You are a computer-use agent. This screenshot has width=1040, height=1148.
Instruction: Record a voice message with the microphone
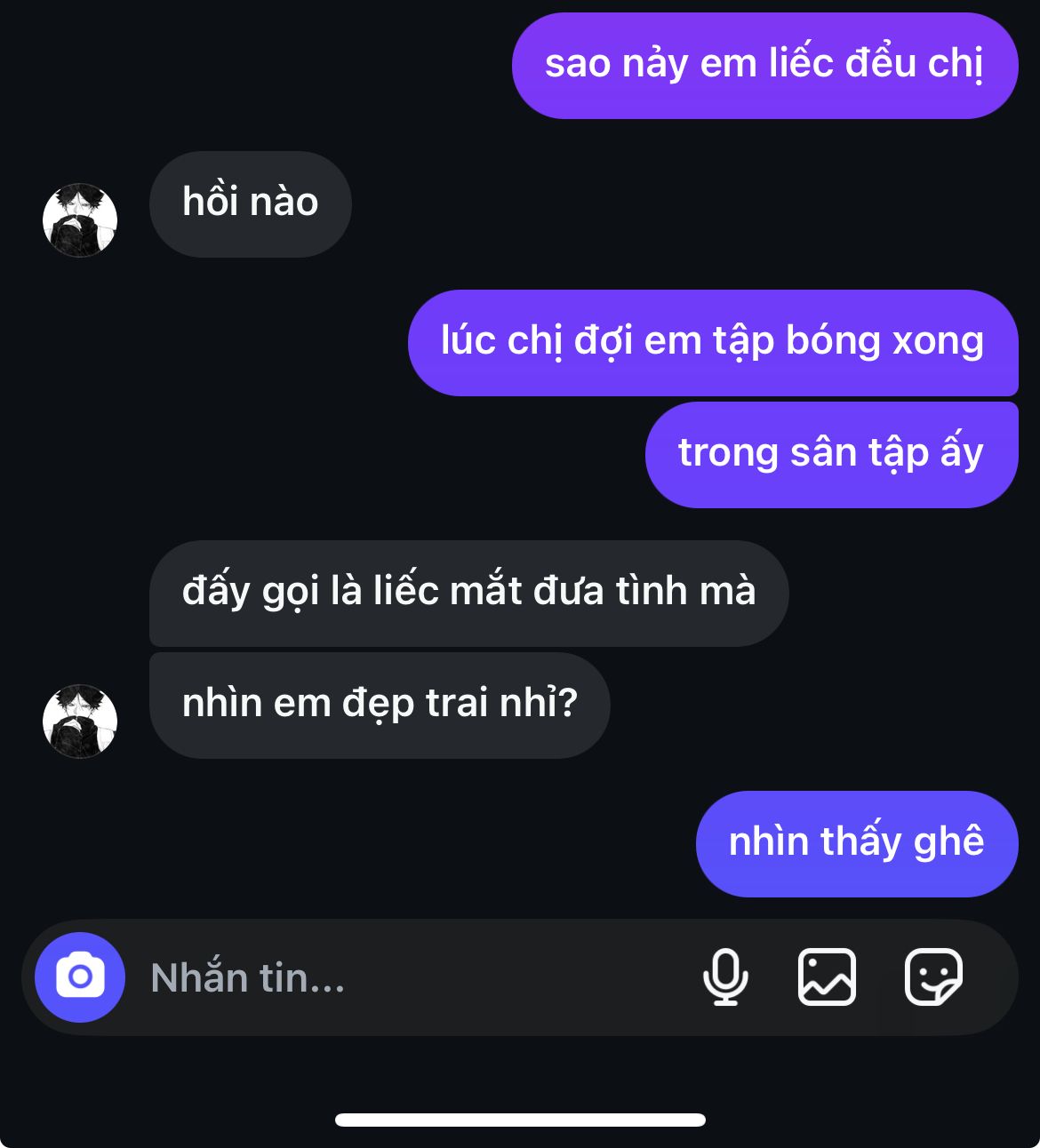pyautogui.click(x=725, y=977)
